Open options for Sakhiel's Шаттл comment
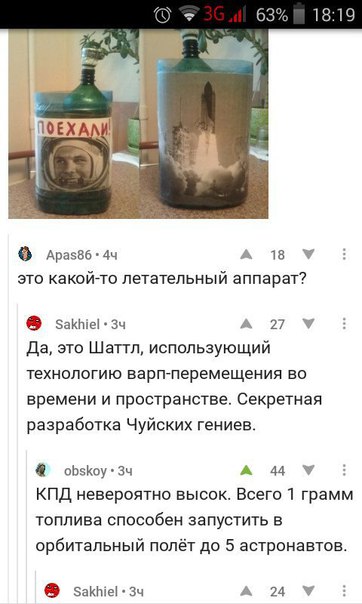Screen dimensions: 362x604 coord(344,324)
